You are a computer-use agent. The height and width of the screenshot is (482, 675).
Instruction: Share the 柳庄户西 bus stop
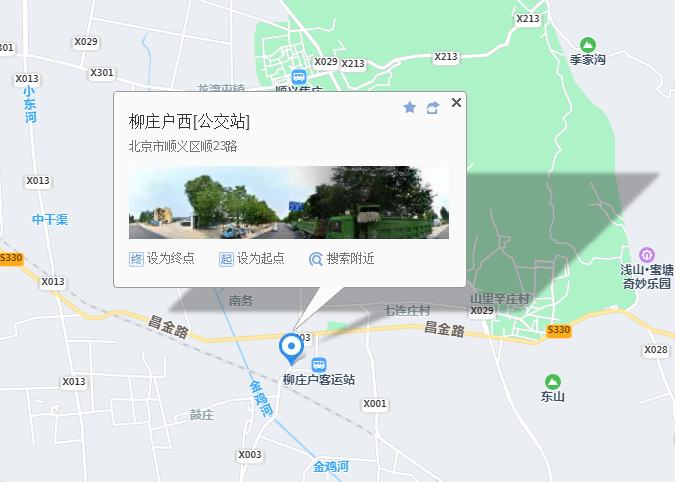433,108
